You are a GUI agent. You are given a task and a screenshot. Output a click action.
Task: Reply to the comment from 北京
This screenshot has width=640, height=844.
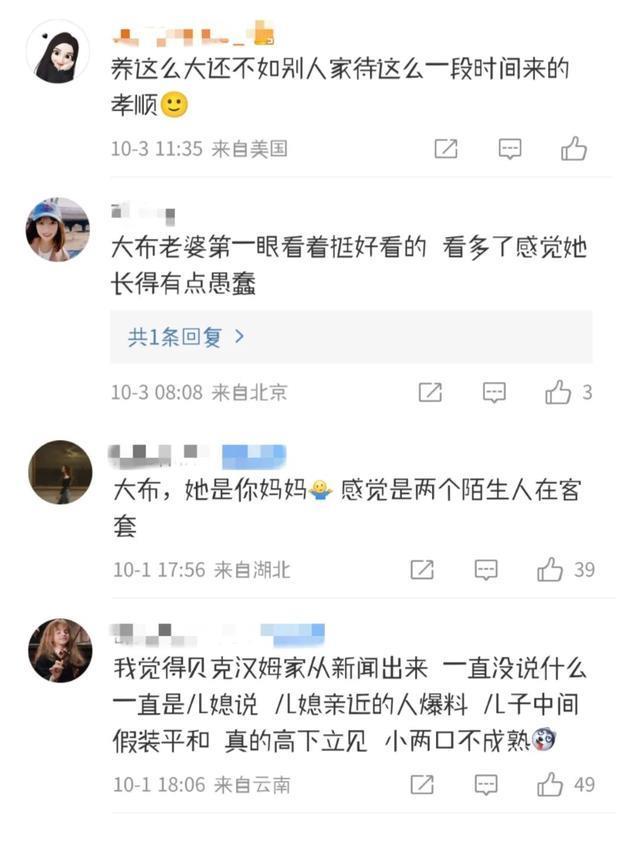point(494,392)
